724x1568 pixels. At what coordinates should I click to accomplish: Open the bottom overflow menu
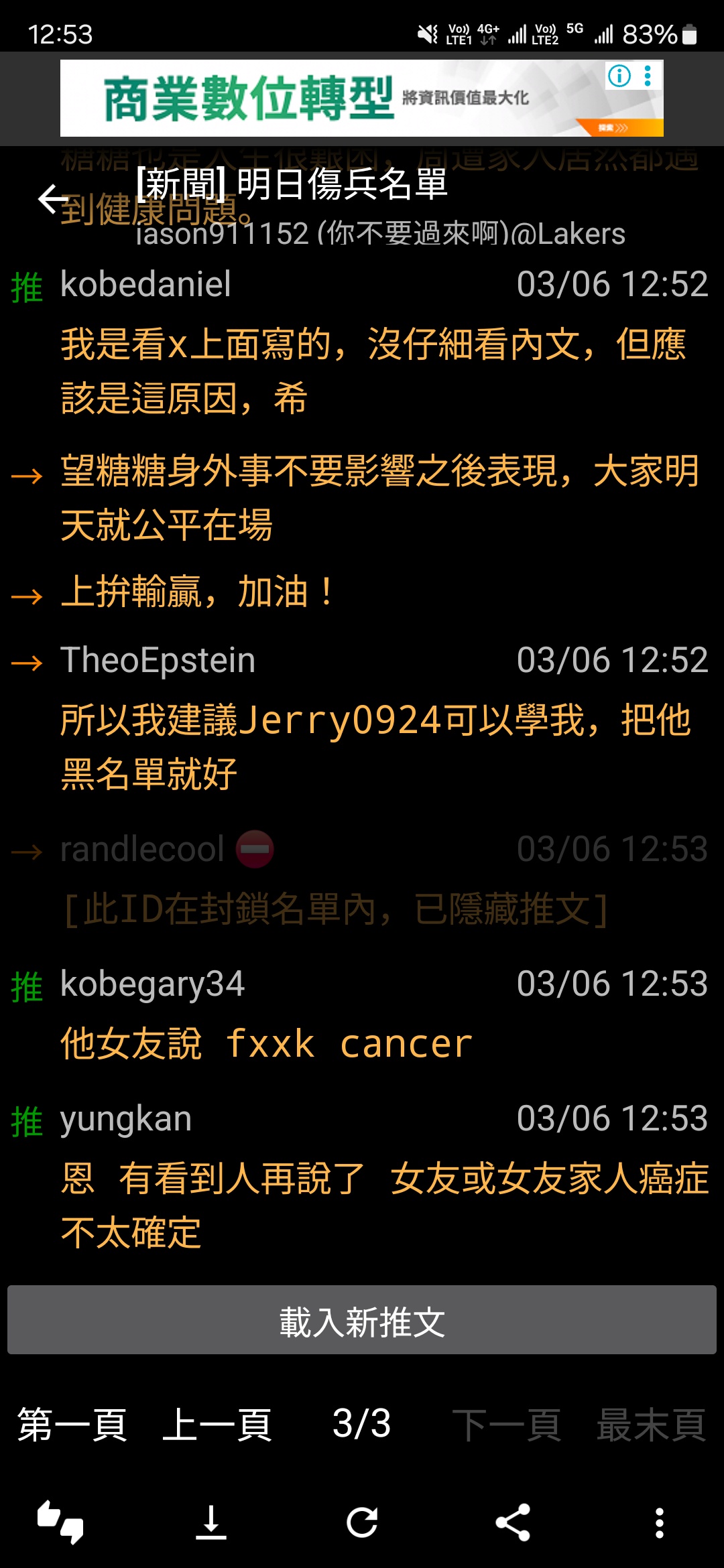(660, 1522)
